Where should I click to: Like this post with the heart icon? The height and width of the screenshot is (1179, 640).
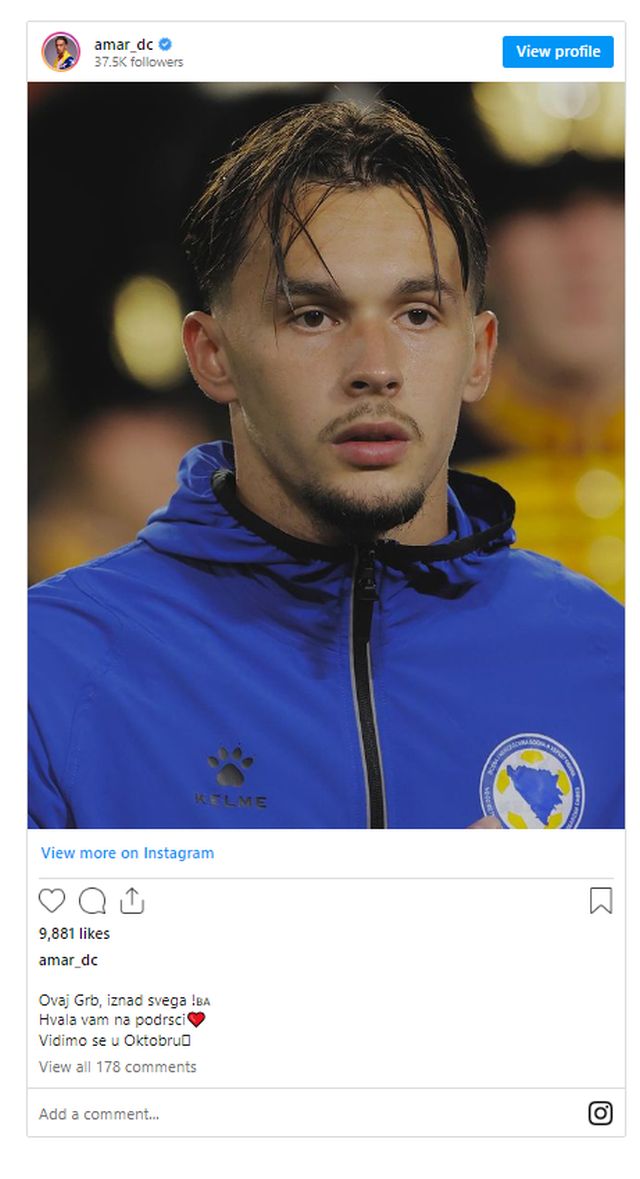tap(52, 901)
